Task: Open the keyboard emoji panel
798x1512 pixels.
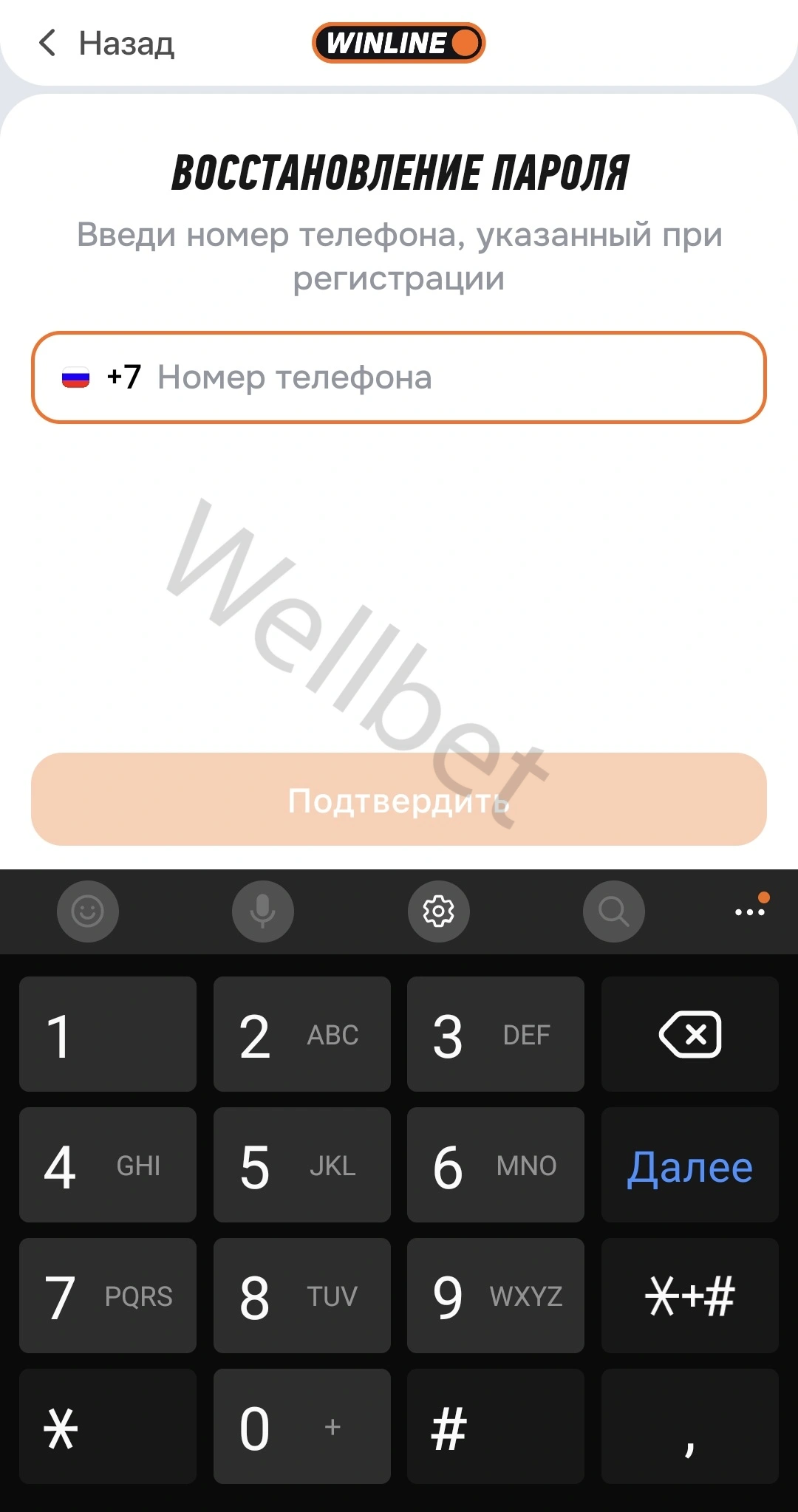Action: pos(88,911)
